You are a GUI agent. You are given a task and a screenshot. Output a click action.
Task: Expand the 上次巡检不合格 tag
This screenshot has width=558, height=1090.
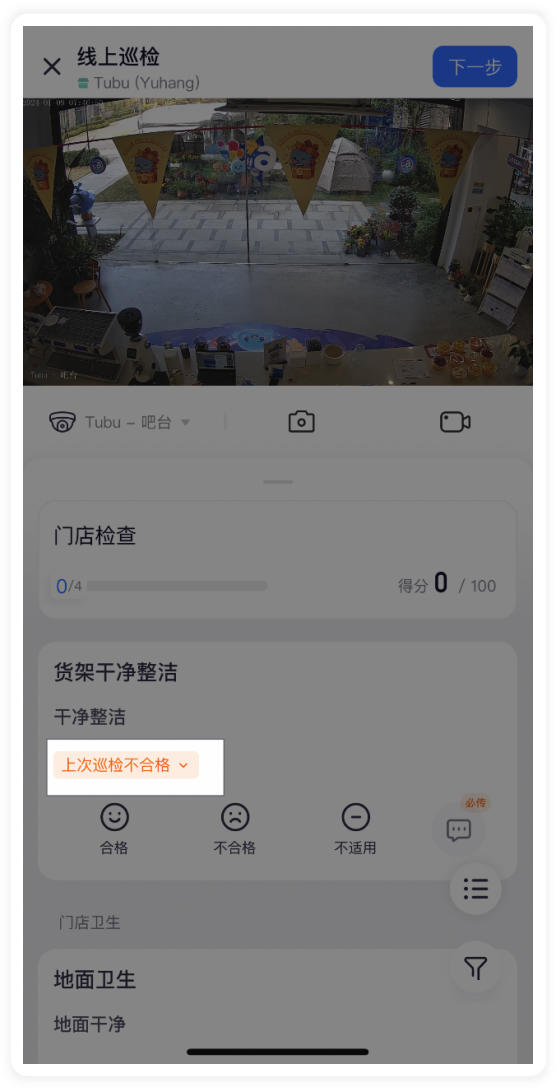click(126, 765)
